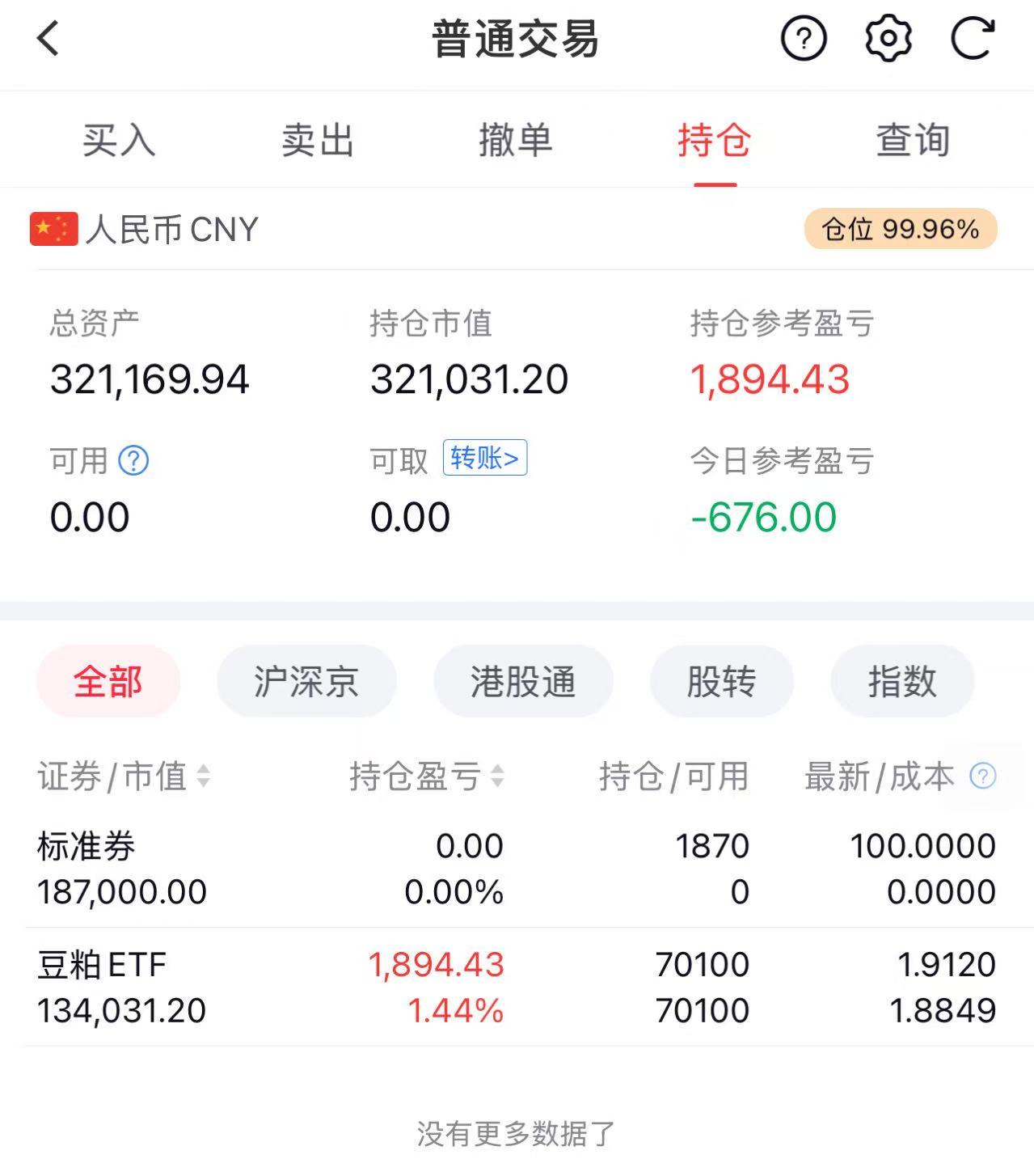Go back from 普通交易 screen
The width and height of the screenshot is (1034, 1176).
[49, 38]
